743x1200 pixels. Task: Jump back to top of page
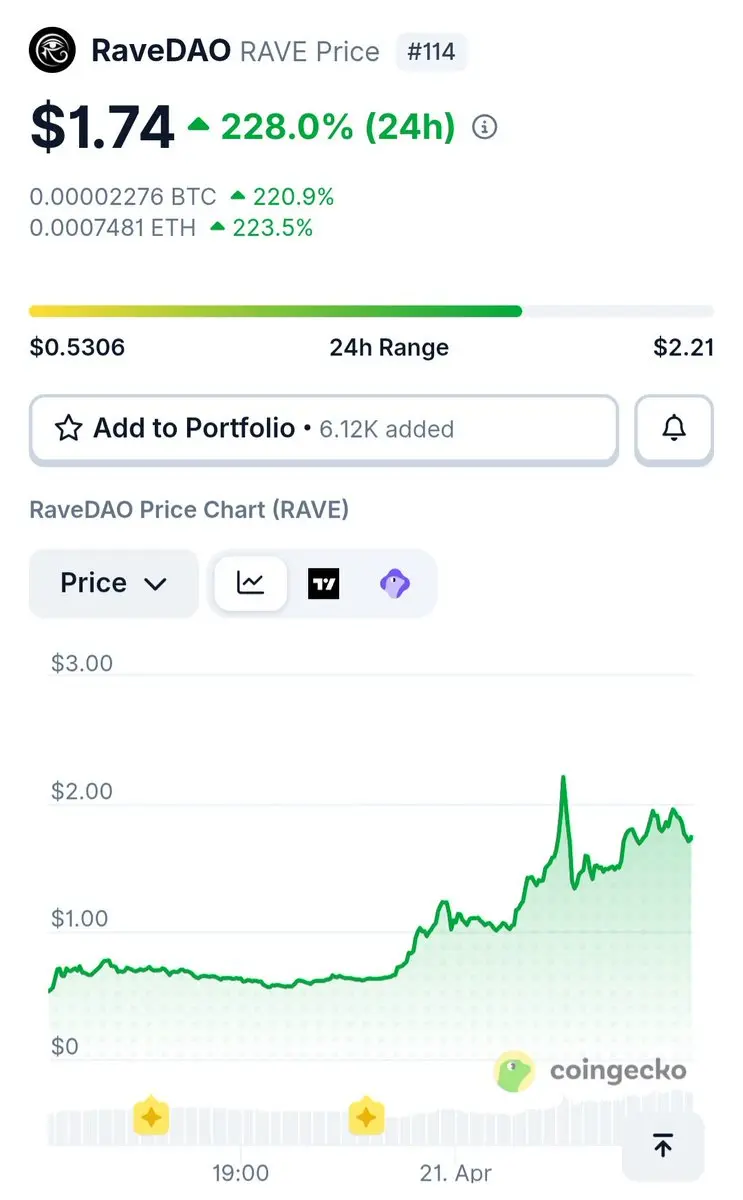(x=662, y=1146)
